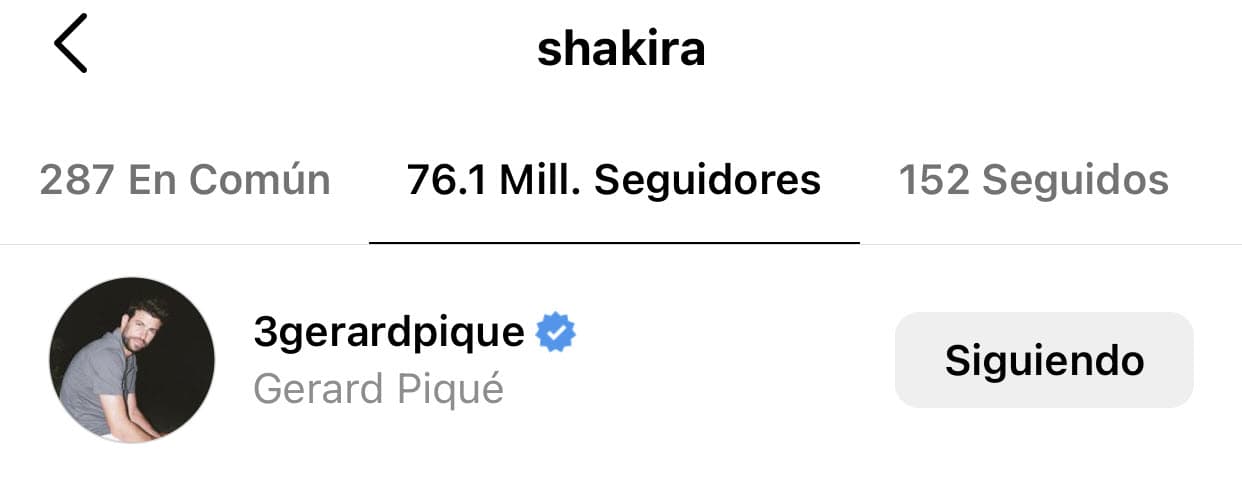Switch to the 287 En Común tab
This screenshot has width=1242, height=488.
[185, 180]
